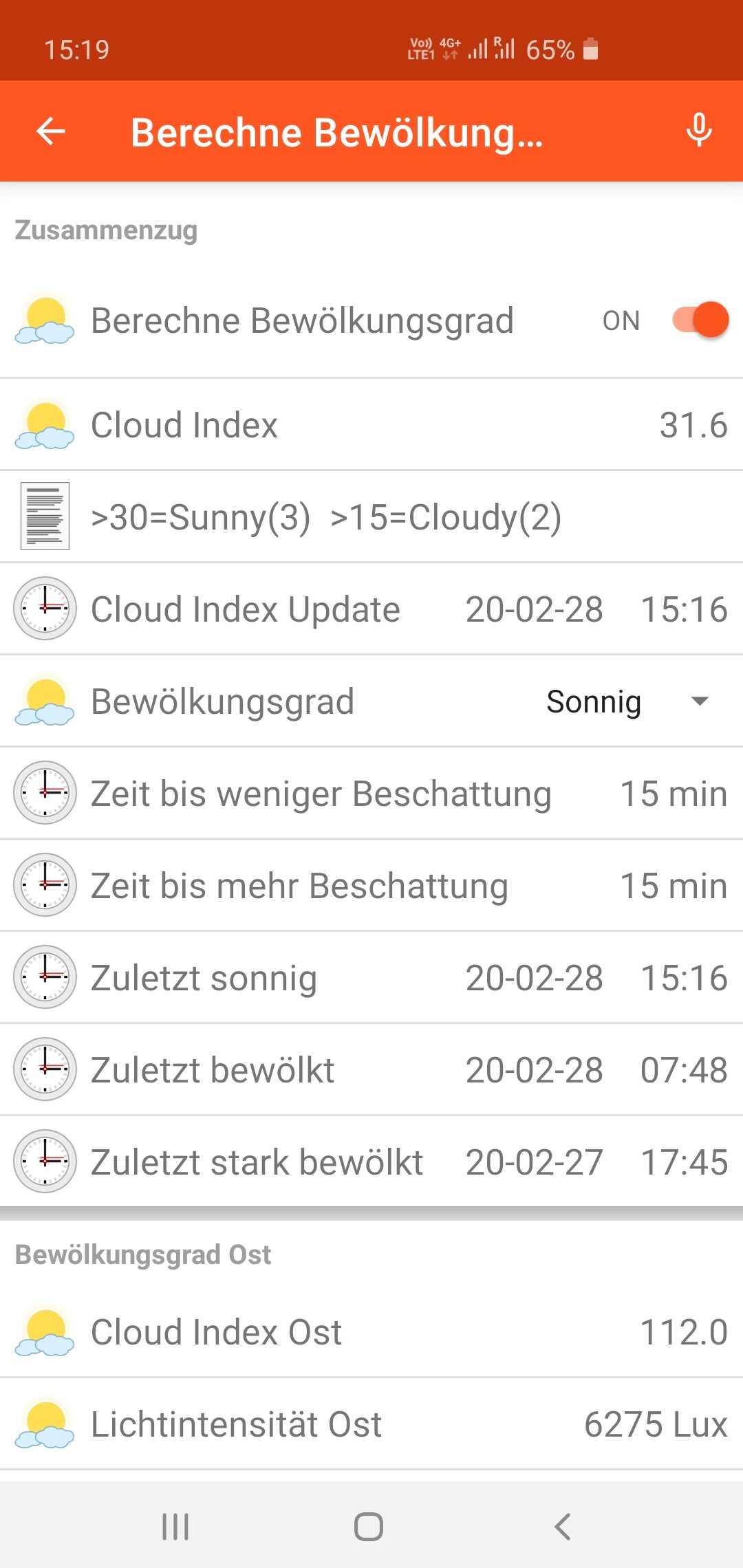Viewport: 743px width, 1568px height.
Task: Go back using the app bar arrow
Action: tap(51, 131)
